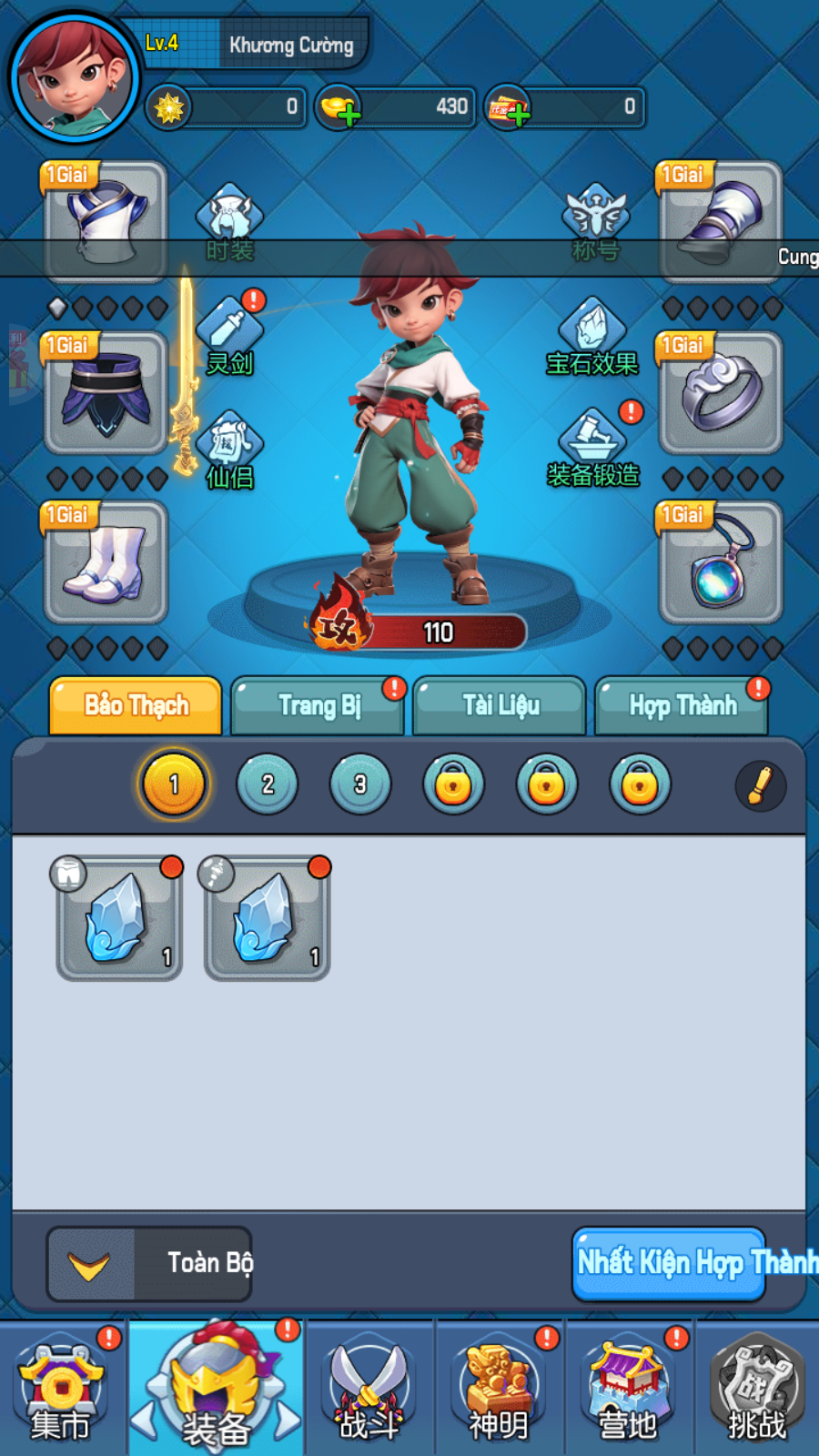Select gem level filter 2
819x1456 pixels.
pyautogui.click(x=268, y=784)
